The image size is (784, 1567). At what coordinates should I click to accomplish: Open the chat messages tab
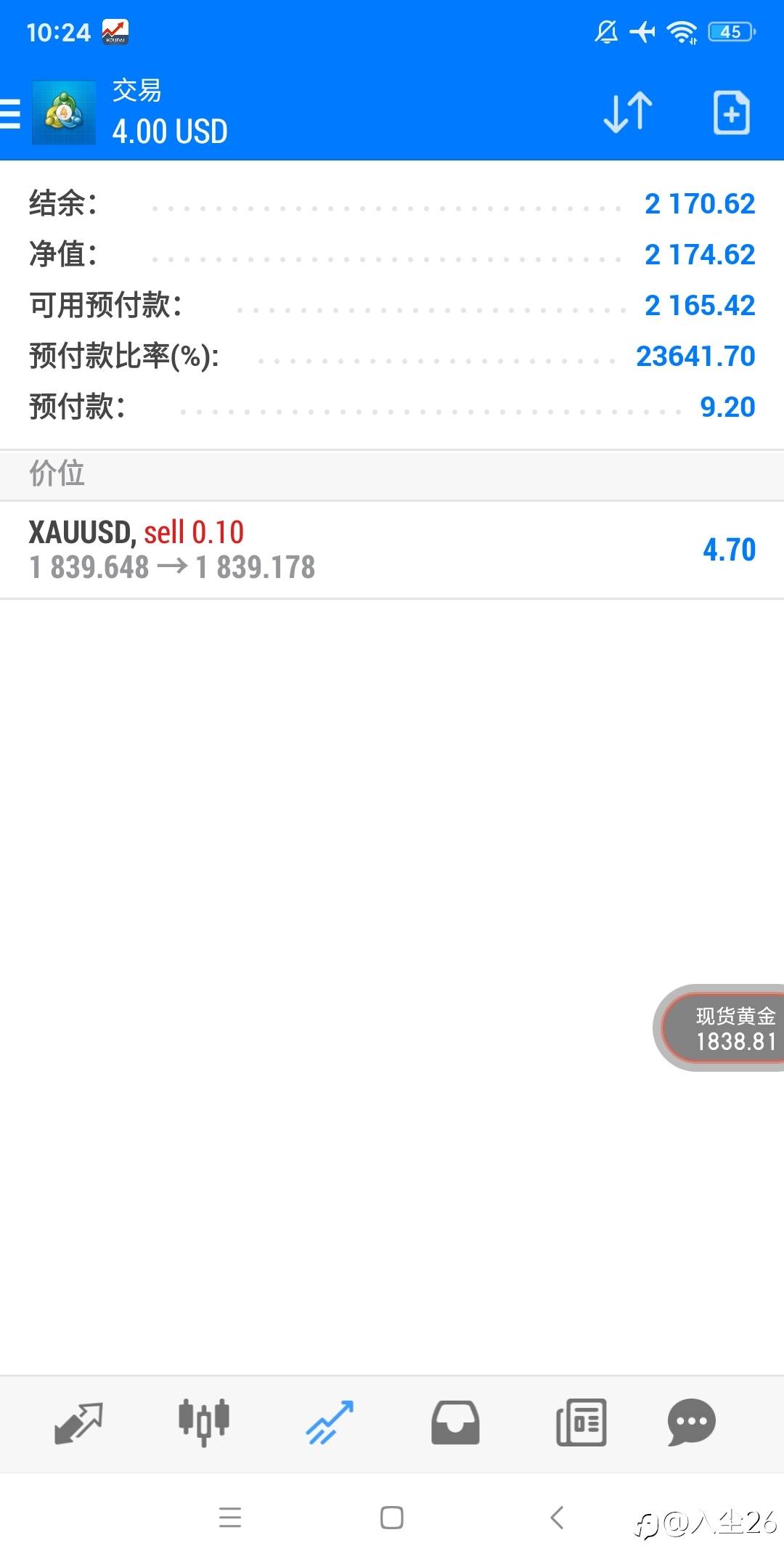(x=691, y=1423)
